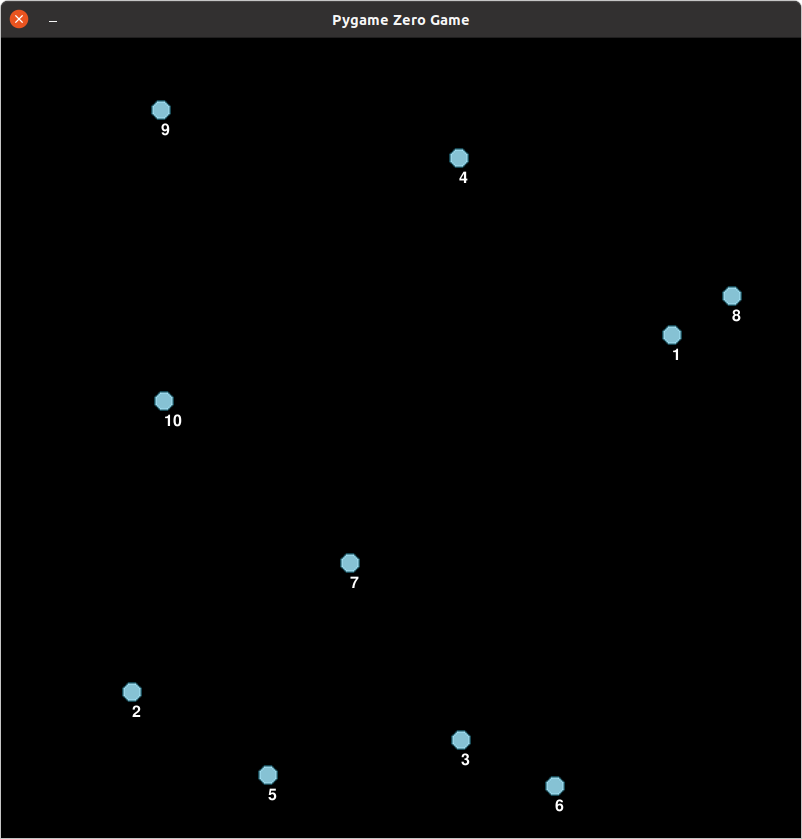Click dot number 4
This screenshot has height=839, width=802.
459,158
